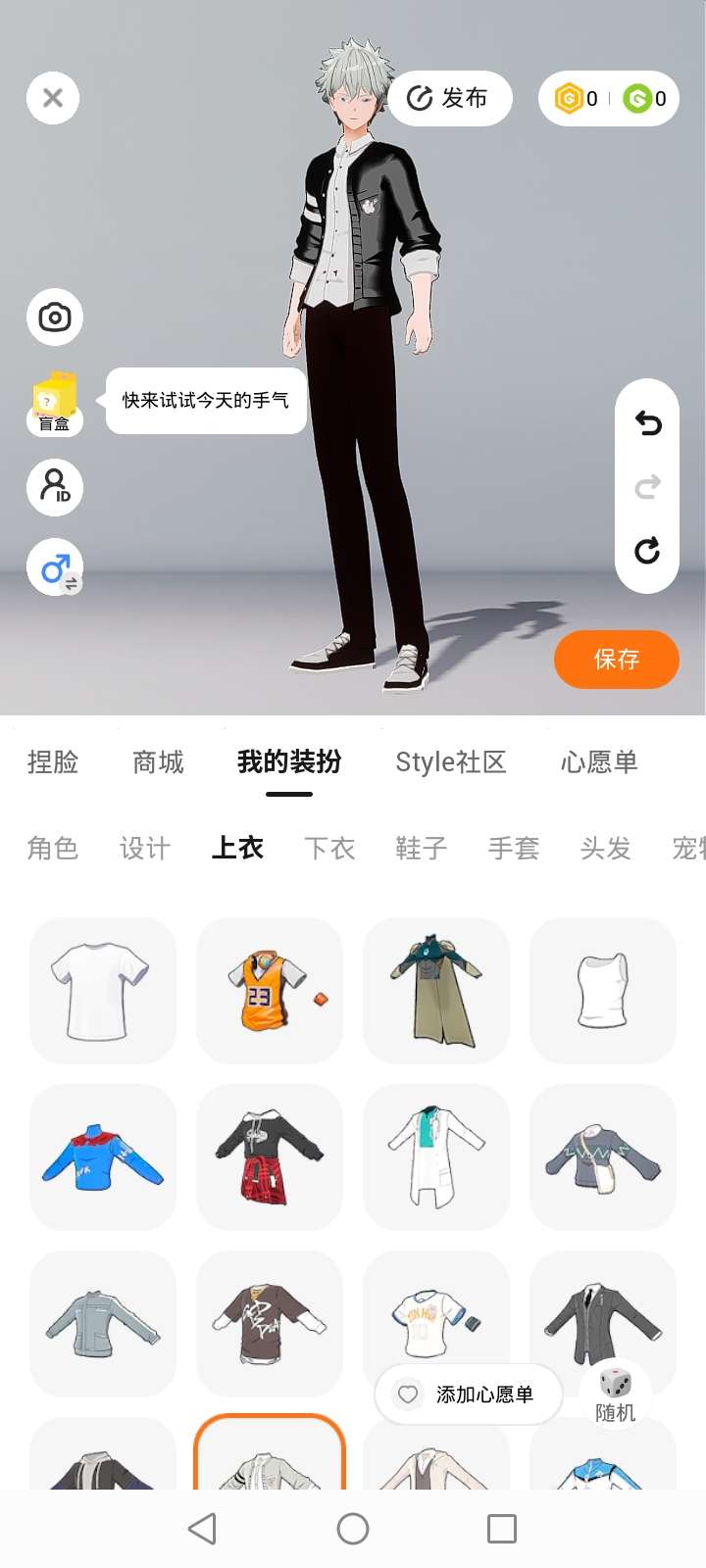Open the 盲盒 blind box
Image resolution: width=706 pixels, height=1568 pixels.
(x=55, y=403)
